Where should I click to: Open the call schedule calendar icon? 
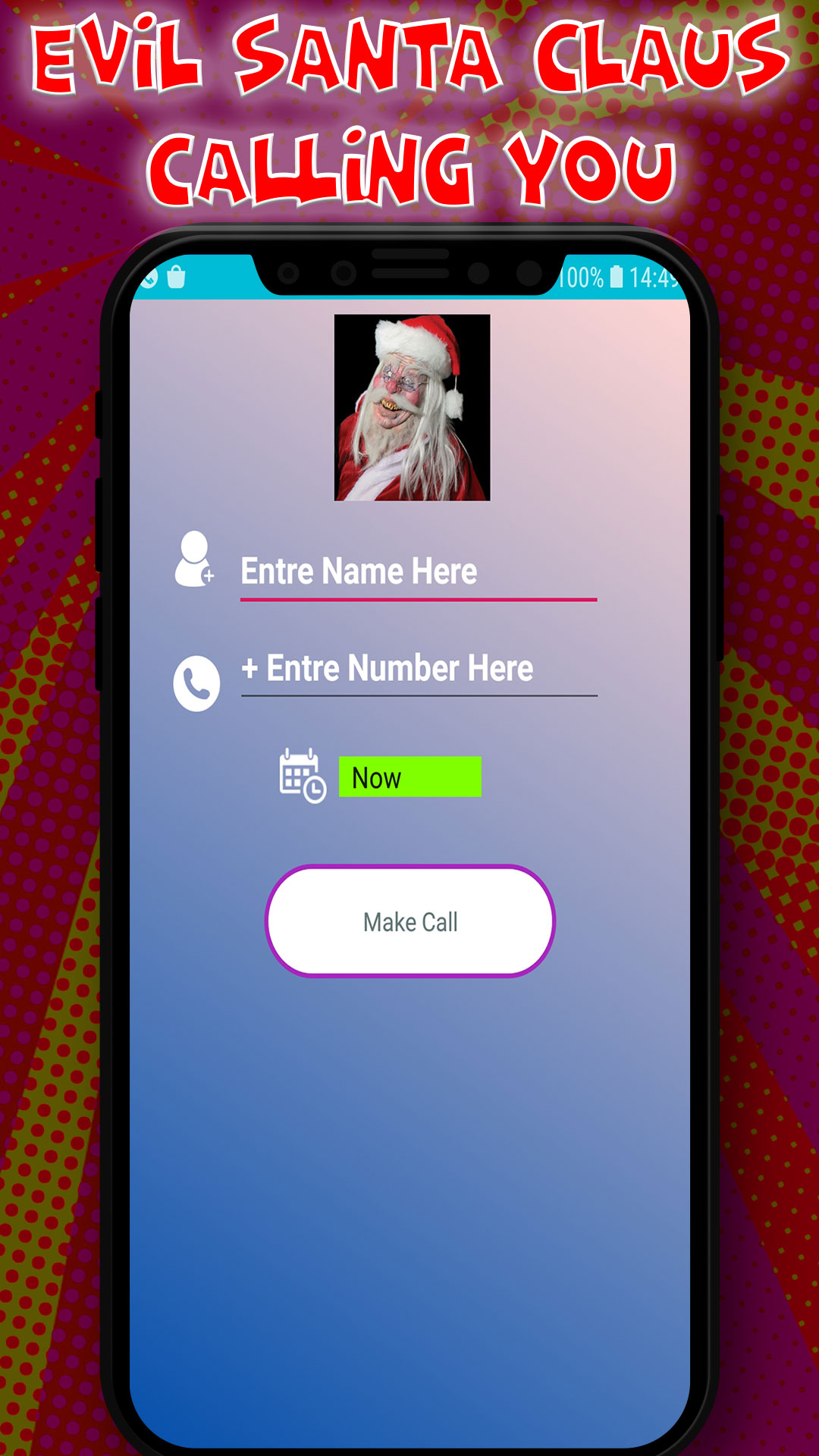[300, 773]
